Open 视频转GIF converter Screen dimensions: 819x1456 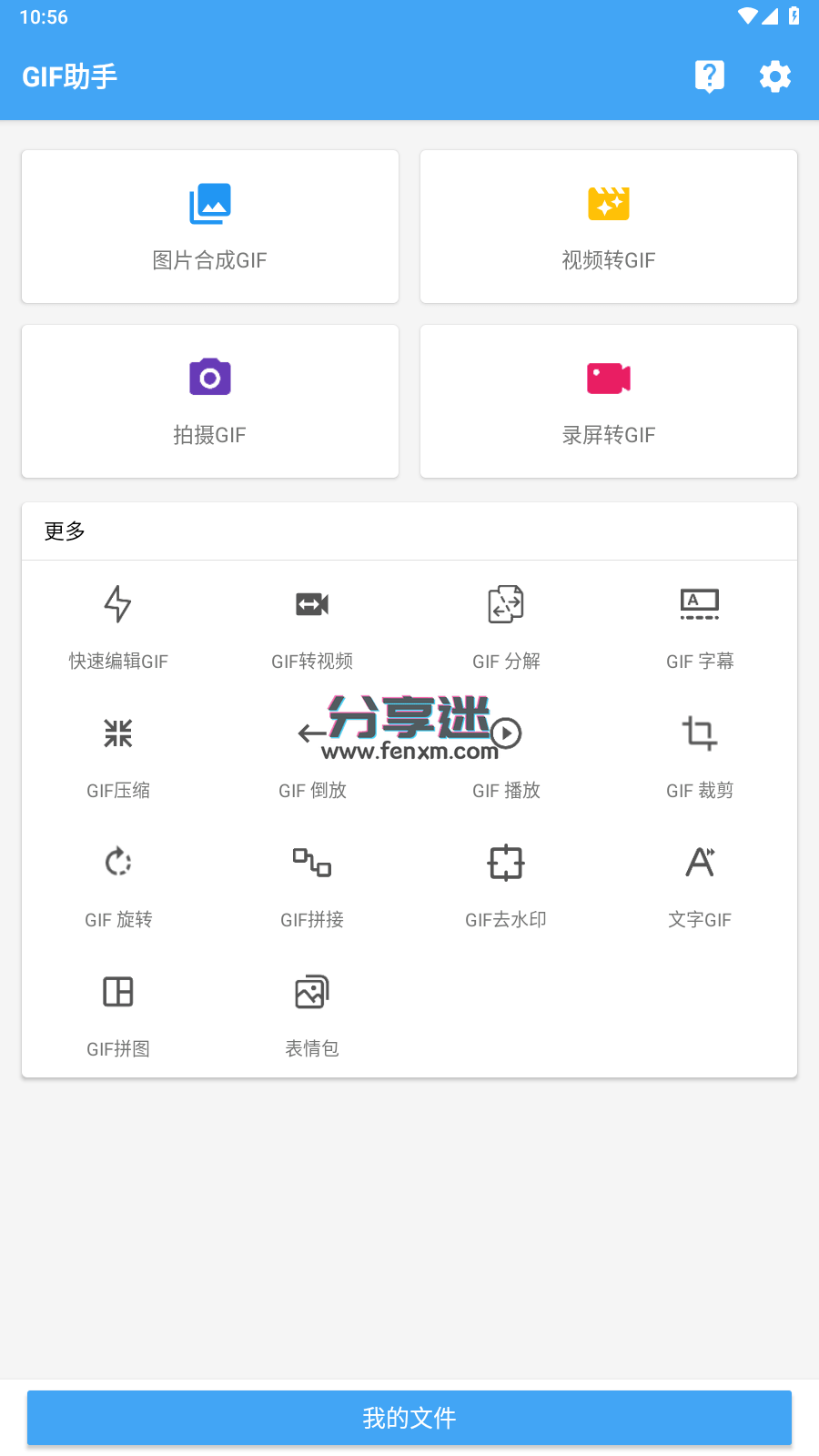[608, 226]
